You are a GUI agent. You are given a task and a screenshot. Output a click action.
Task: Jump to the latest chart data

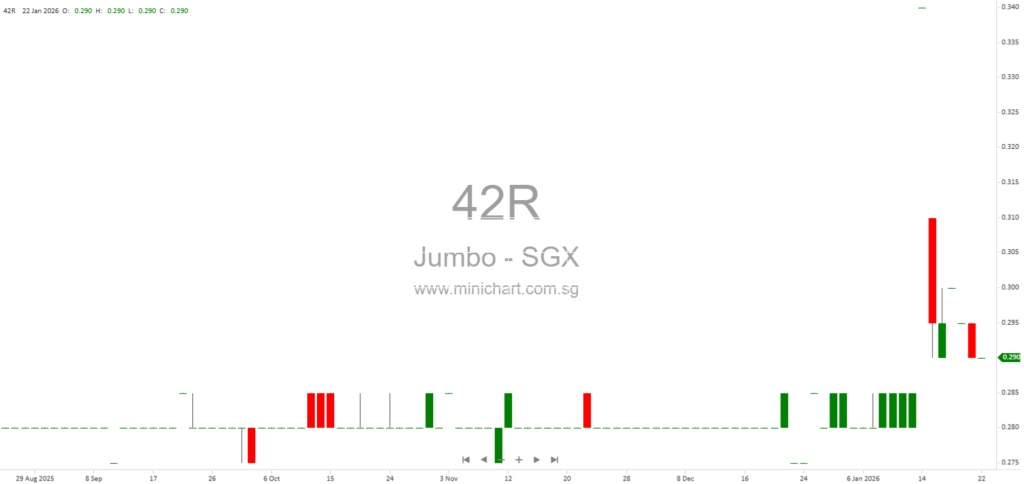tap(555, 459)
